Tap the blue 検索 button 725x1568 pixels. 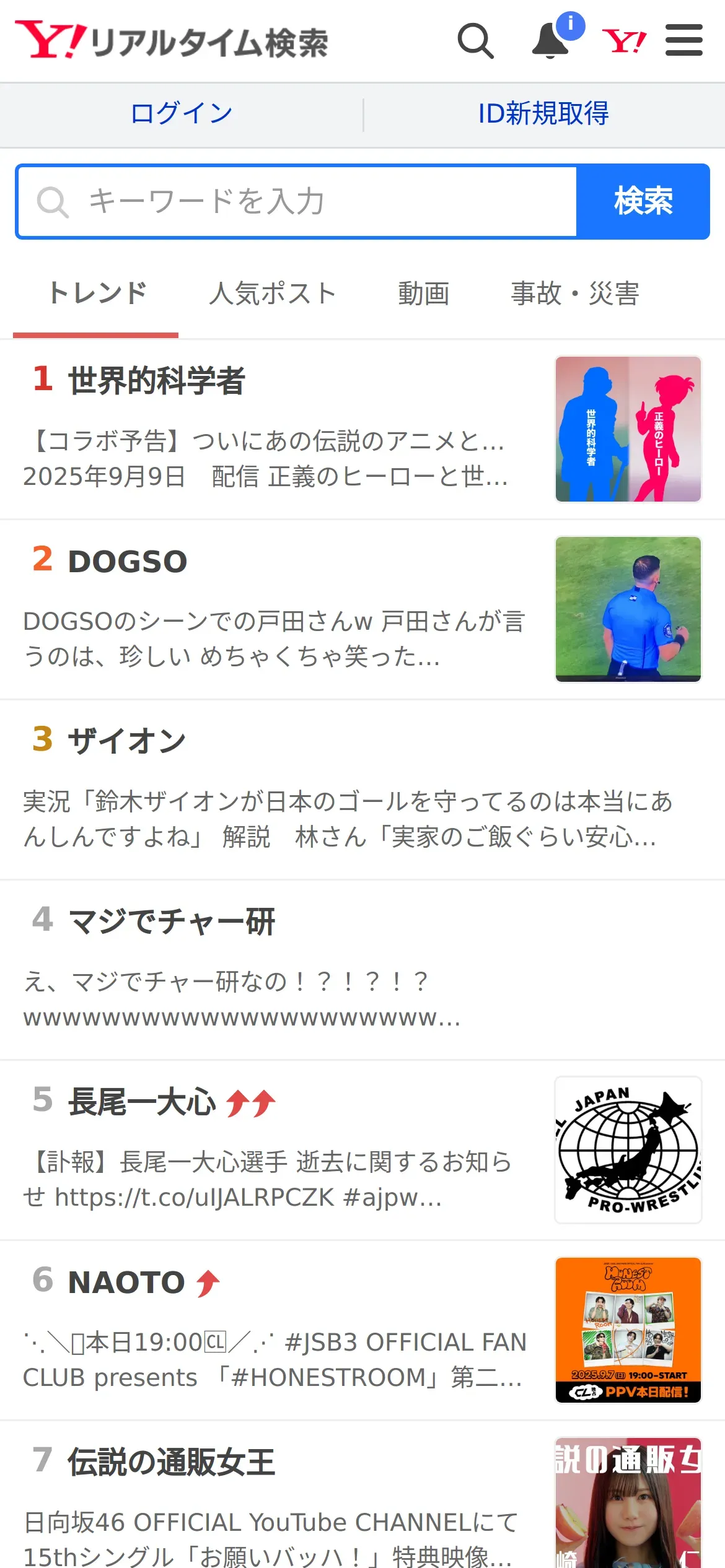tap(643, 201)
